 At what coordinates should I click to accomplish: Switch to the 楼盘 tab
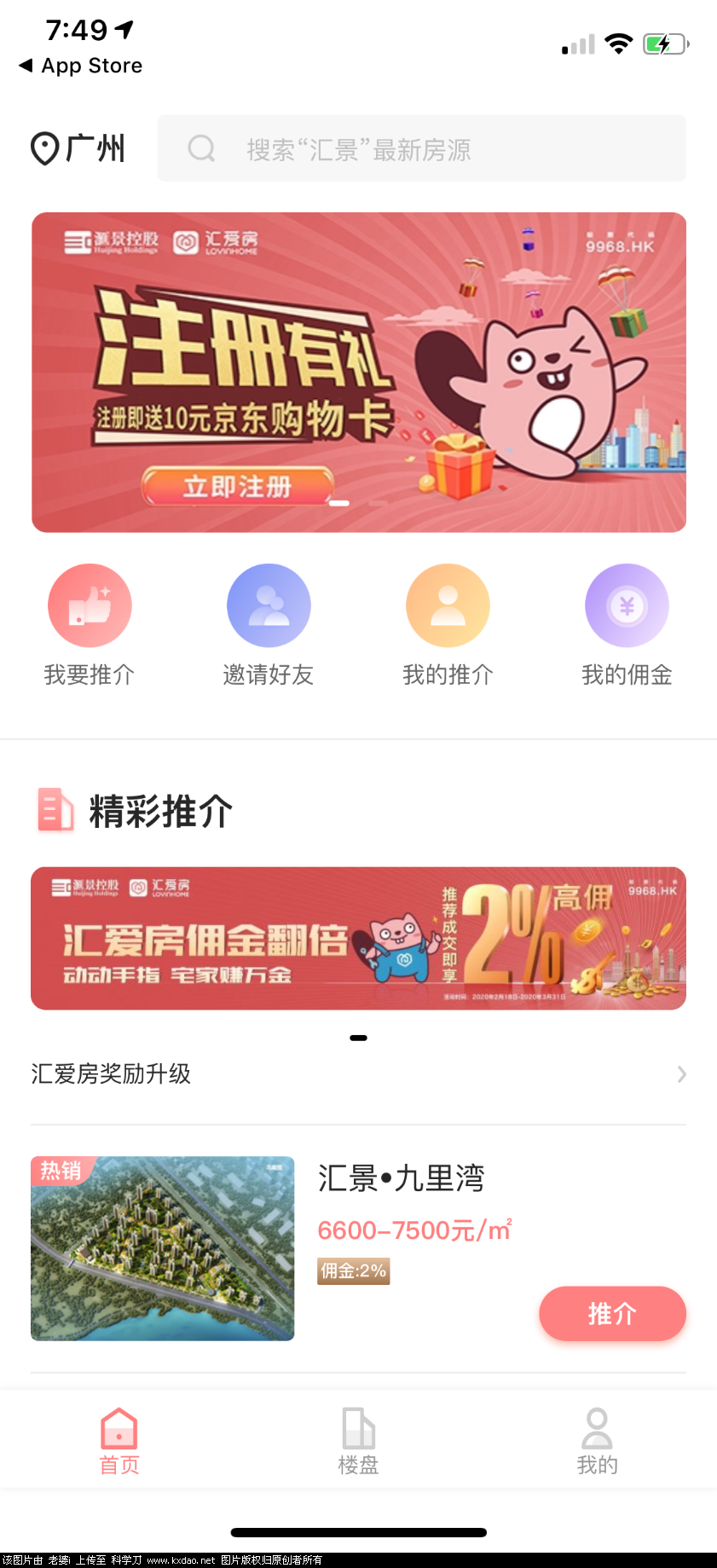358,1441
